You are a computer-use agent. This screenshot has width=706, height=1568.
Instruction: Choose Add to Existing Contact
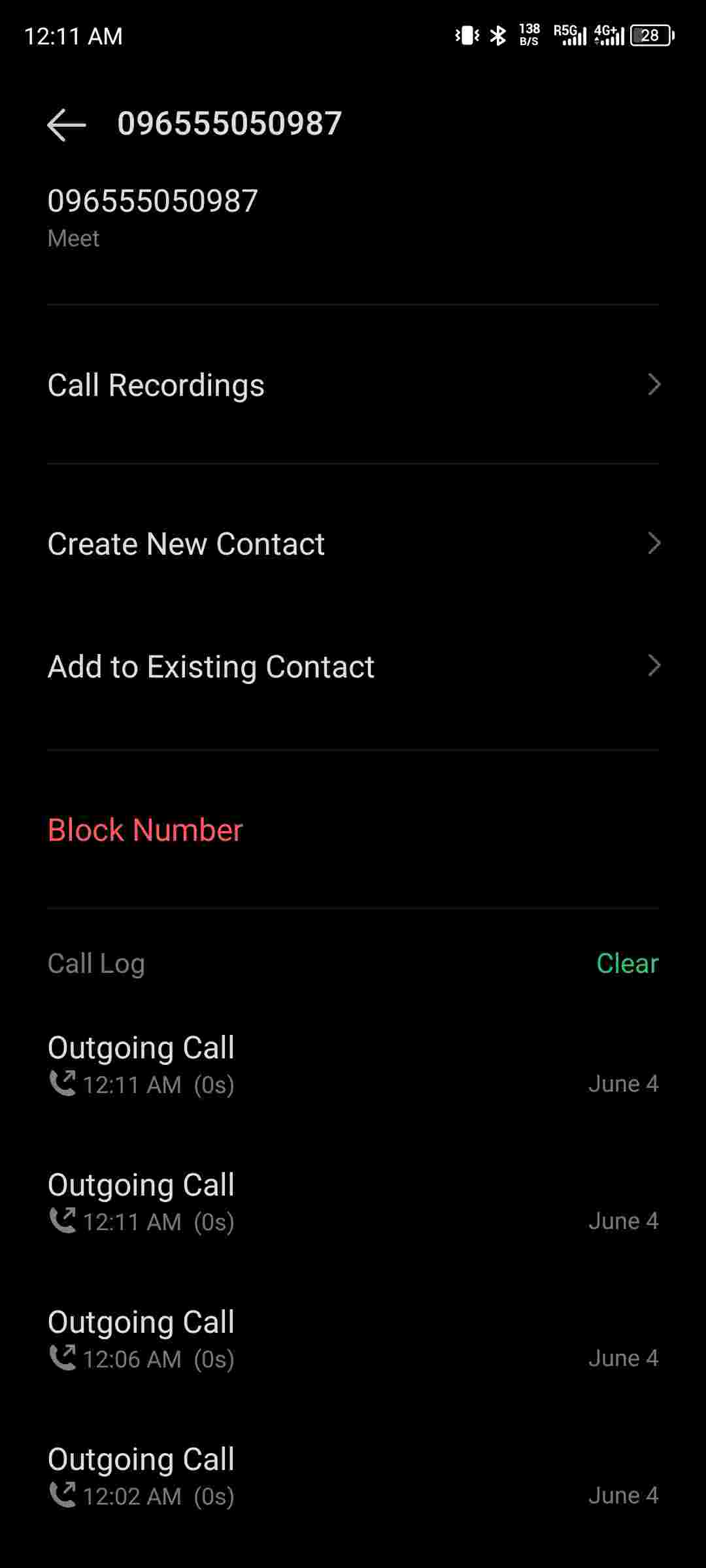coord(353,666)
